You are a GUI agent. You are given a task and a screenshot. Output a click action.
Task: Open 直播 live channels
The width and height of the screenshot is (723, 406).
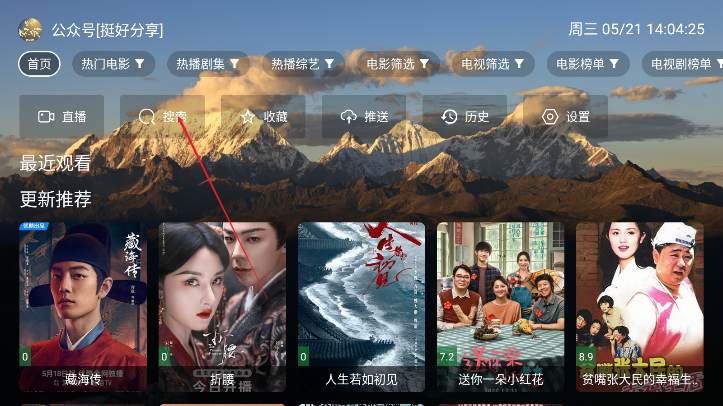[x=62, y=117]
